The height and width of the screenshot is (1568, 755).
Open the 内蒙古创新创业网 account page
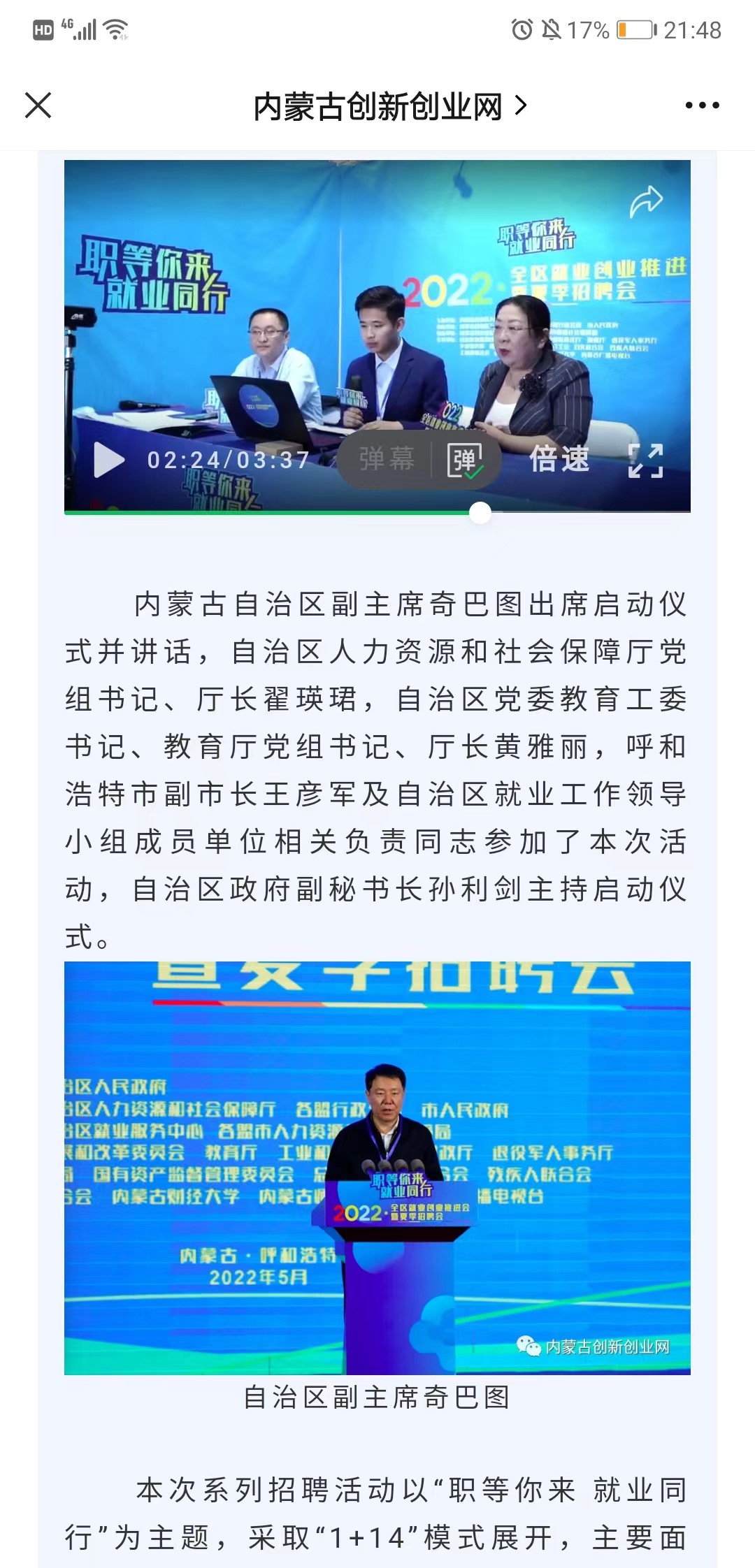pos(389,107)
